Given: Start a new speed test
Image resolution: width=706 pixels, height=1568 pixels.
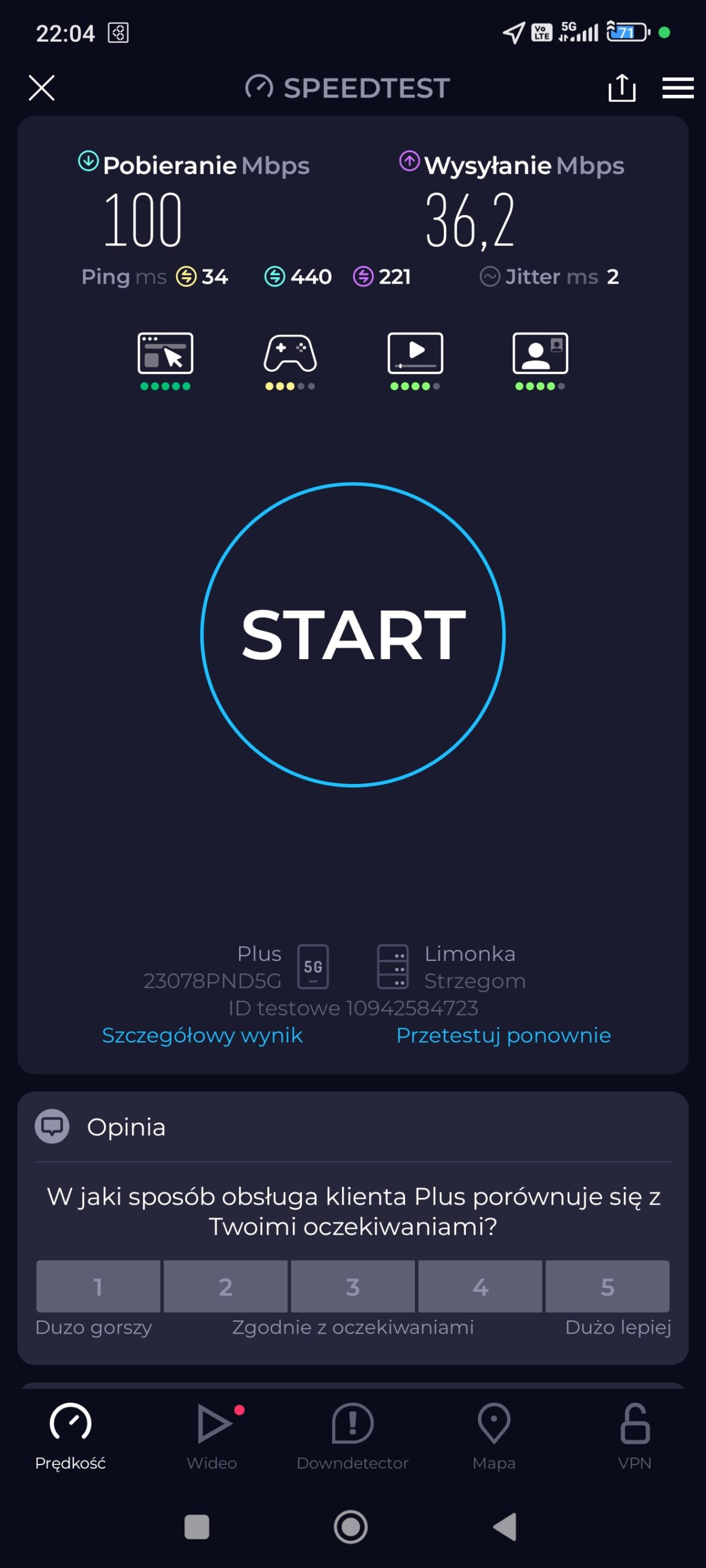Looking at the screenshot, I should pyautogui.click(x=353, y=635).
